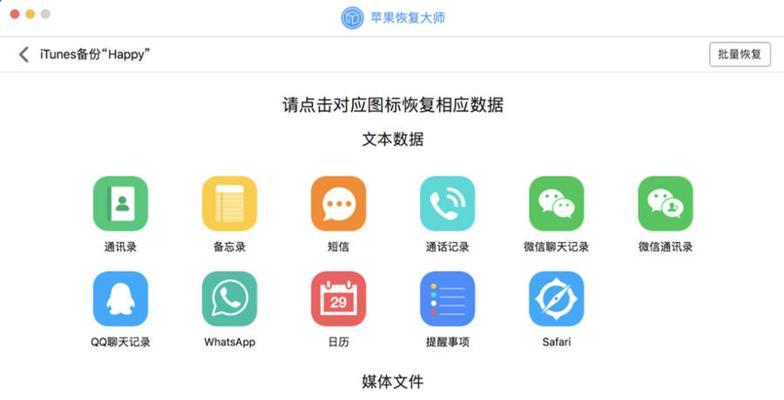Open 通话记录 recovery

pos(447,203)
